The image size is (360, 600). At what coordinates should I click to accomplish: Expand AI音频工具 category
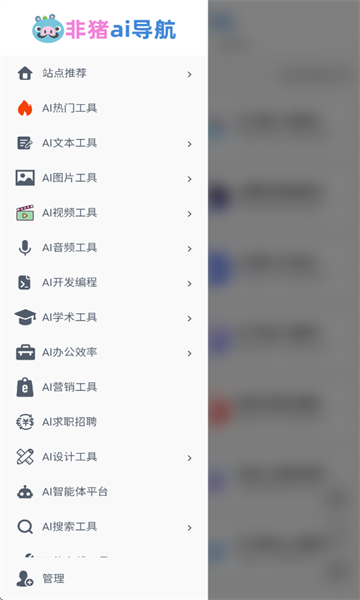click(104, 248)
